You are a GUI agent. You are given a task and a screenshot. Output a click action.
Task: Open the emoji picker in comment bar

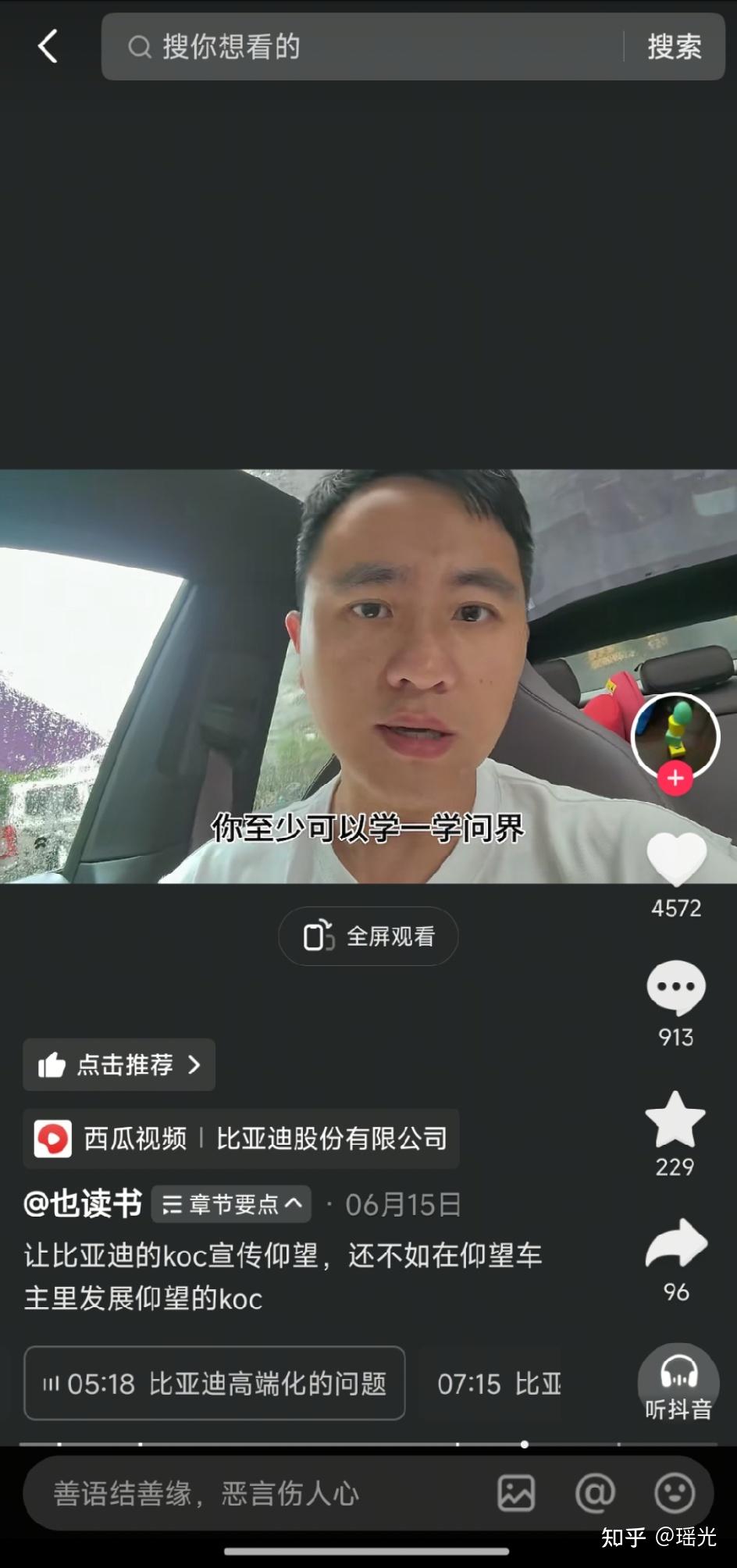[675, 1493]
